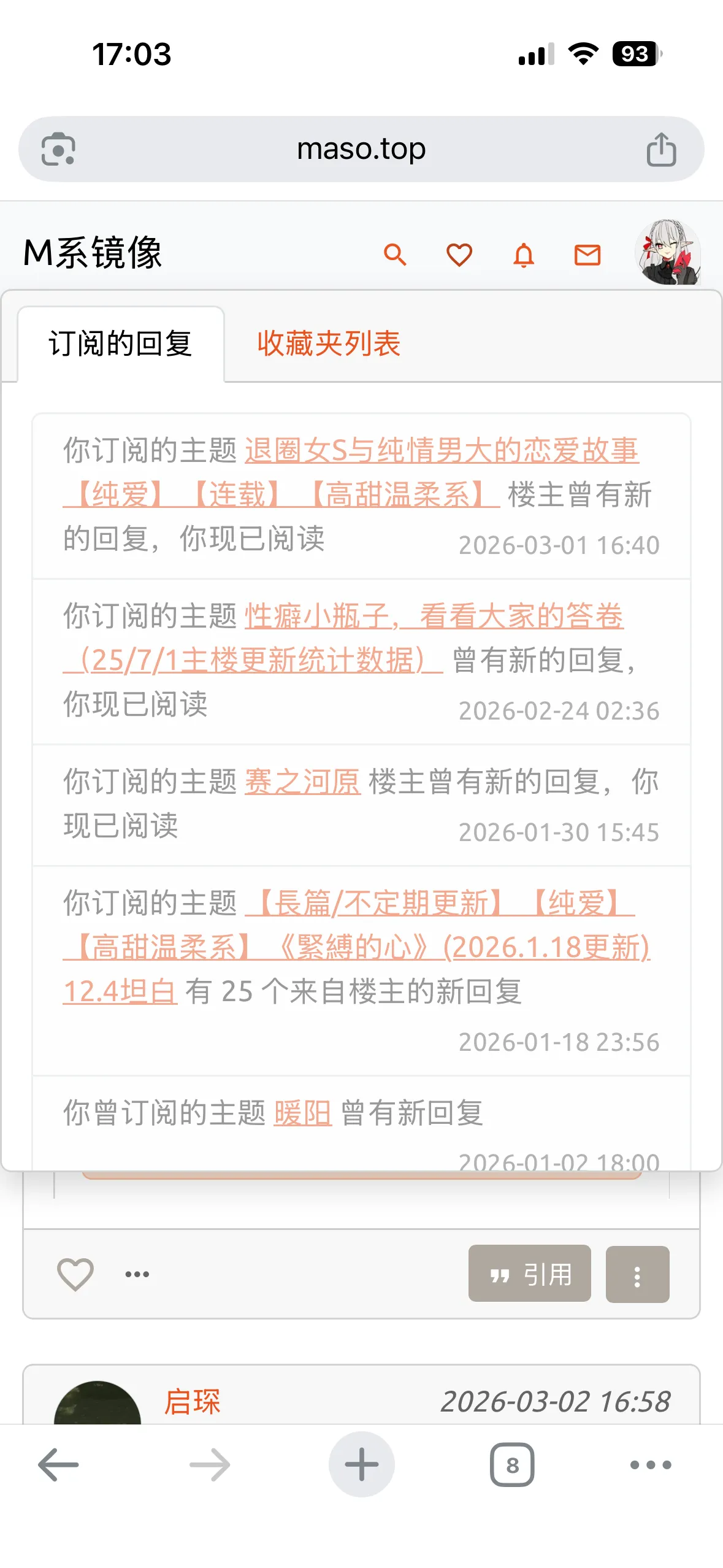
Task: Open a new browser tab
Action: 361,1465
